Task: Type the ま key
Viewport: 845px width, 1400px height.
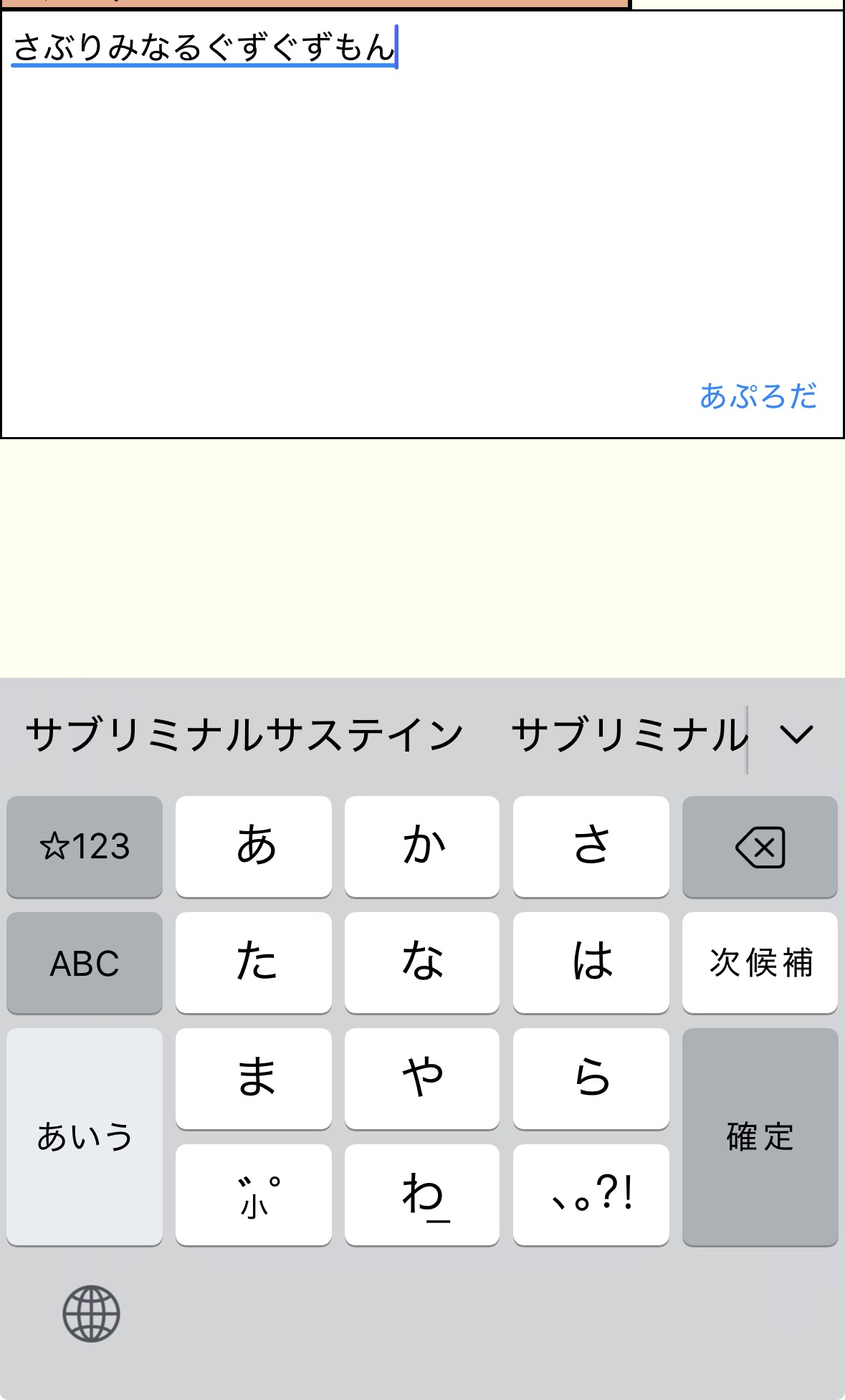Action: coord(254,1078)
